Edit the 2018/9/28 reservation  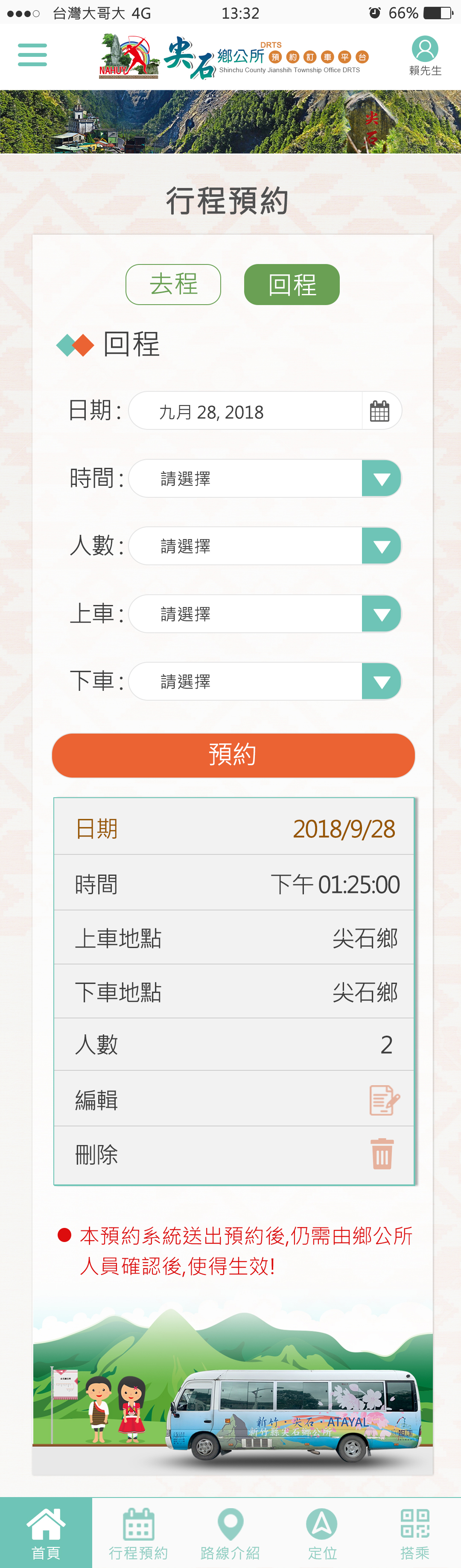[384, 1101]
